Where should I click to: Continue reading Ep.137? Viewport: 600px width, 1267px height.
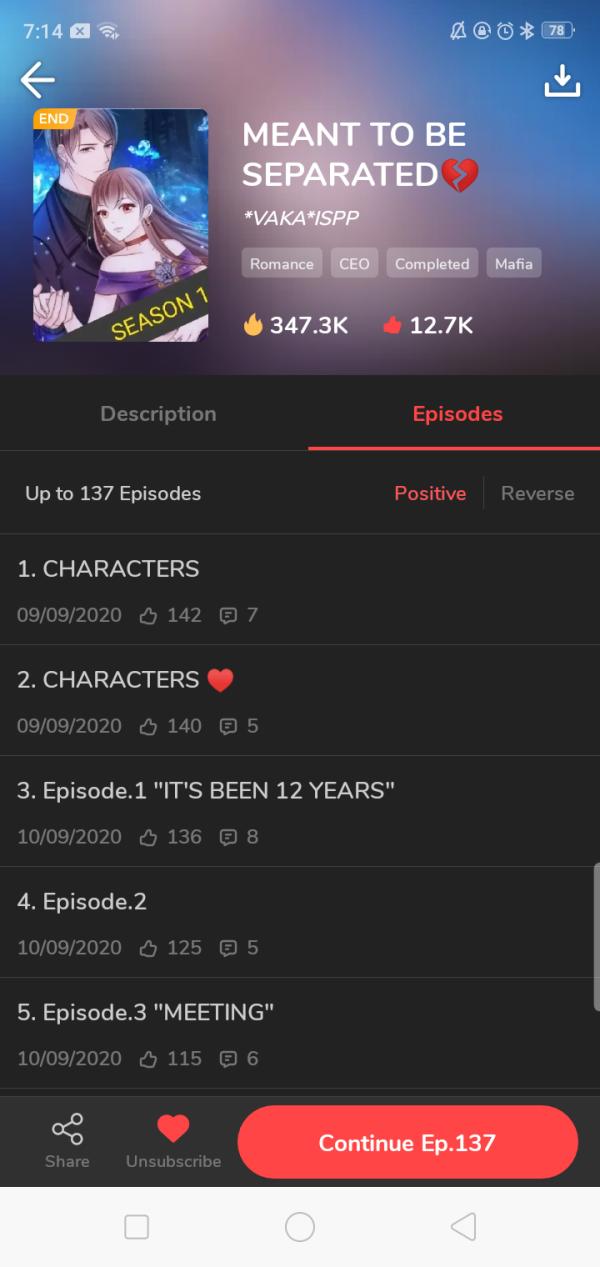(x=407, y=1142)
